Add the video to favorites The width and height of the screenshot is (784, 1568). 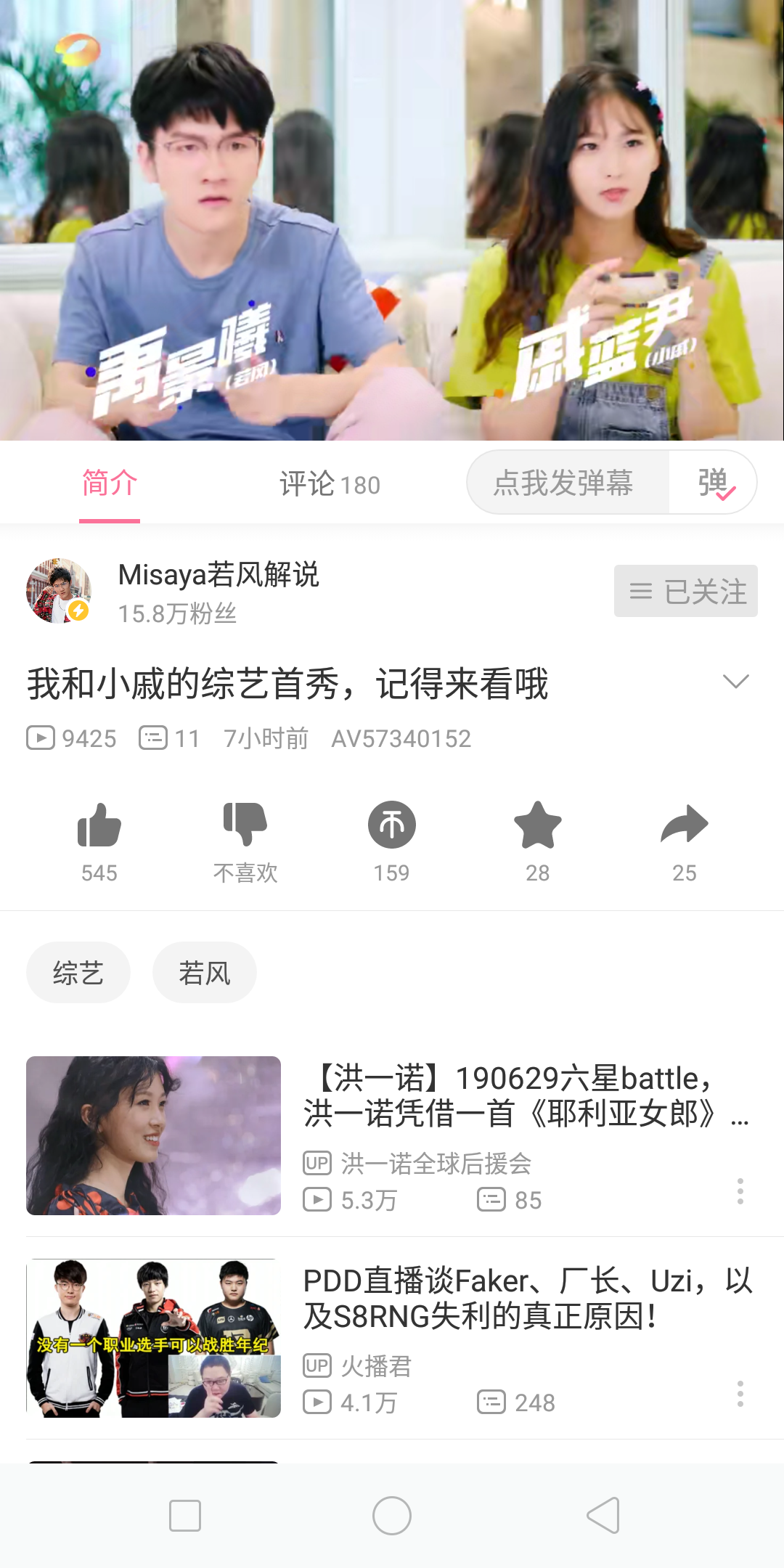538,828
